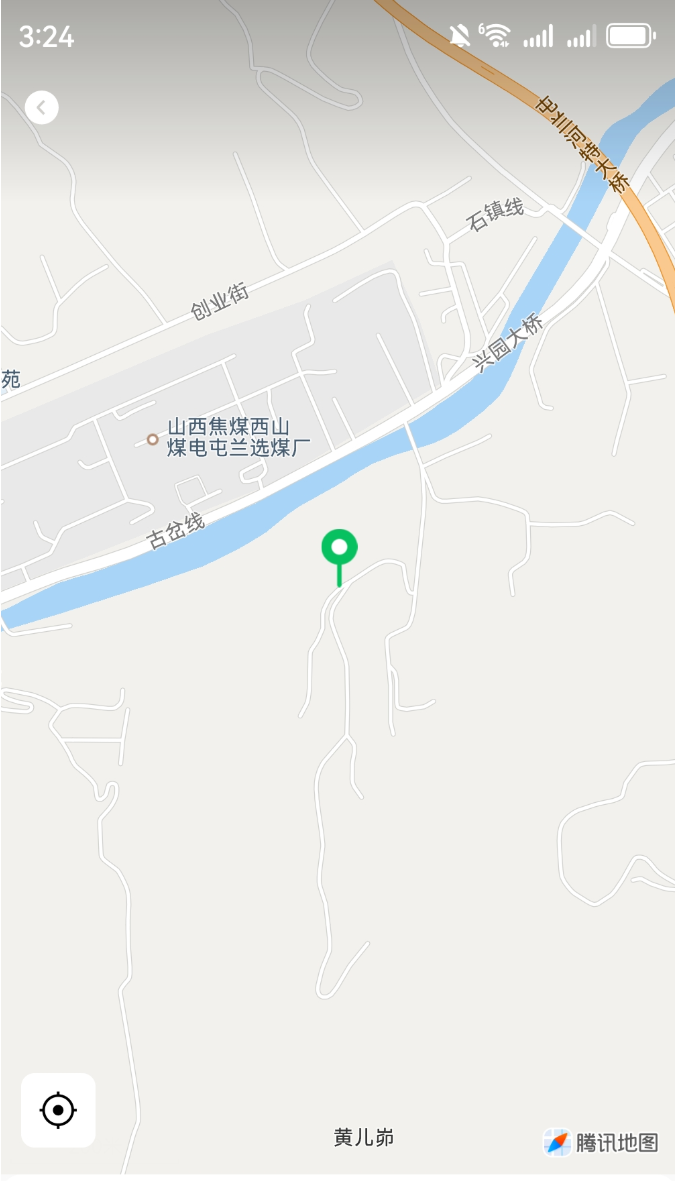Select the 山西焦煤西山煤电屯兰选煤厂 map point

tap(153, 439)
